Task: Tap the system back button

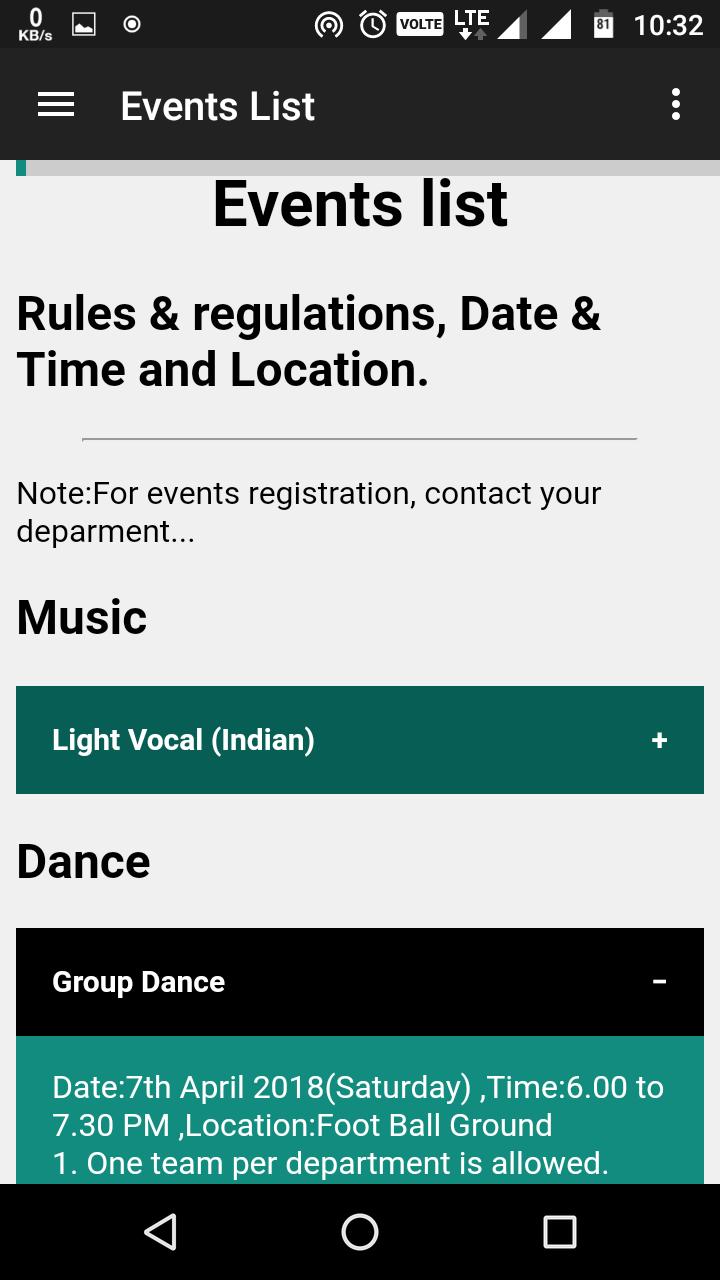Action: pos(160,1232)
